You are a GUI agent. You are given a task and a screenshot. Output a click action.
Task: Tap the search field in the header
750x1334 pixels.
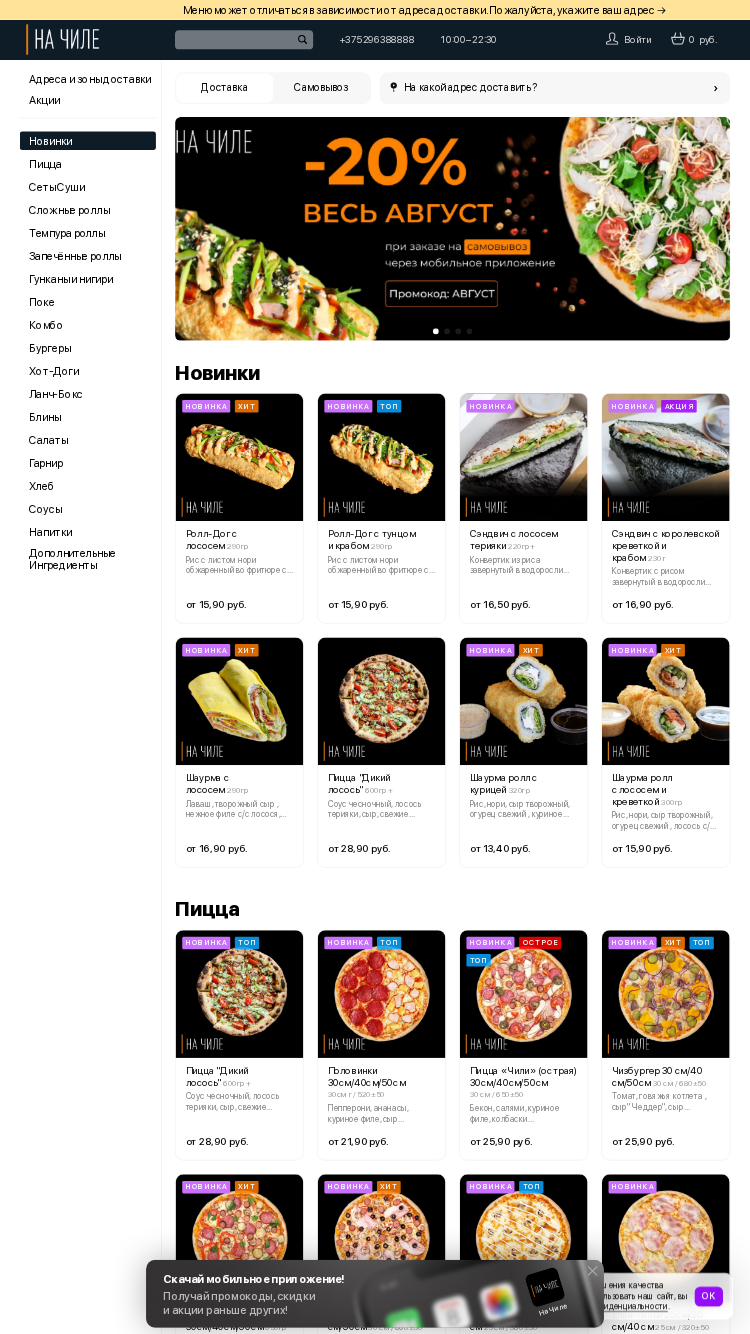(244, 40)
